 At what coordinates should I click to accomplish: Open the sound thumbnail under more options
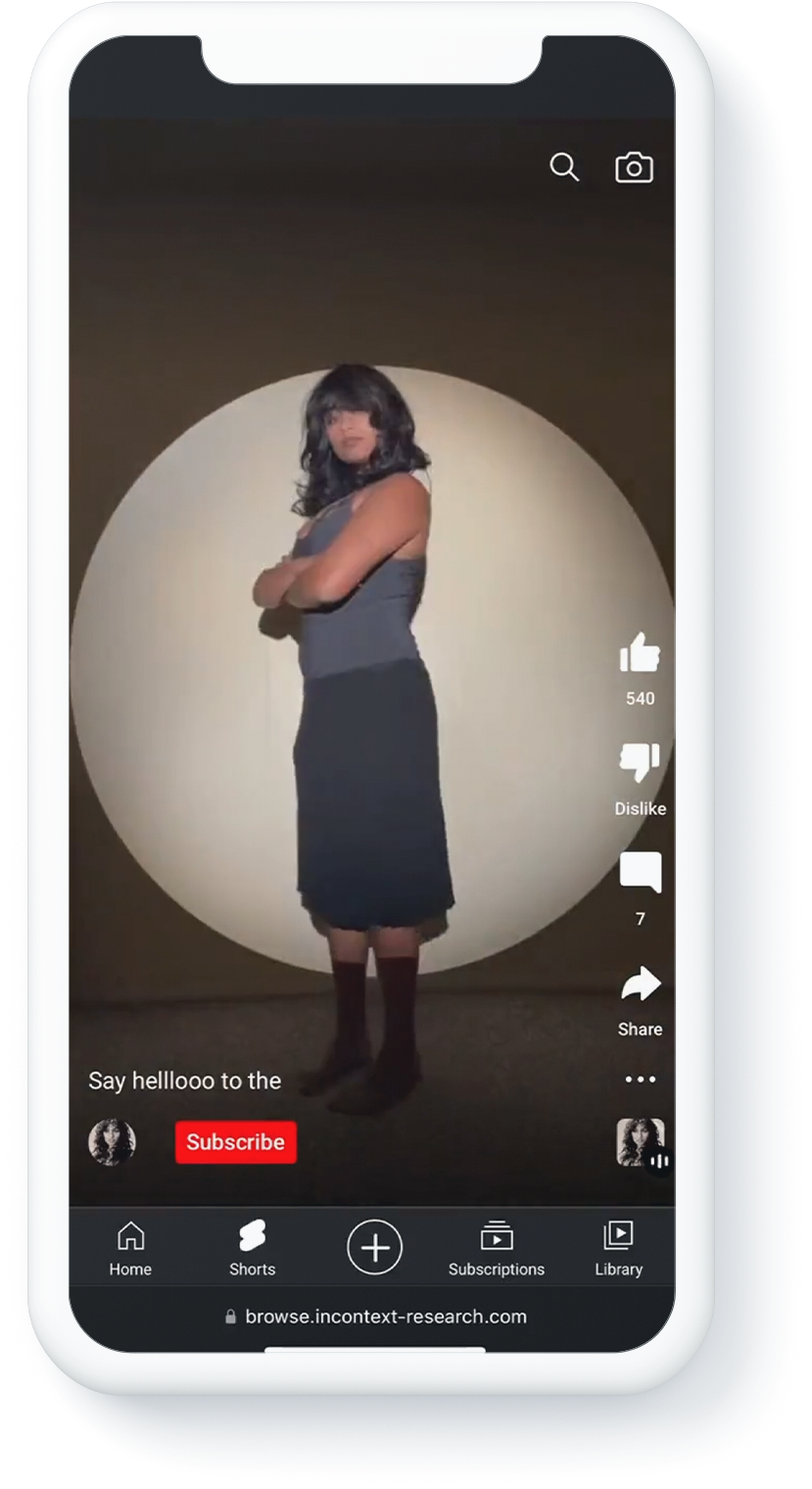tap(641, 1142)
